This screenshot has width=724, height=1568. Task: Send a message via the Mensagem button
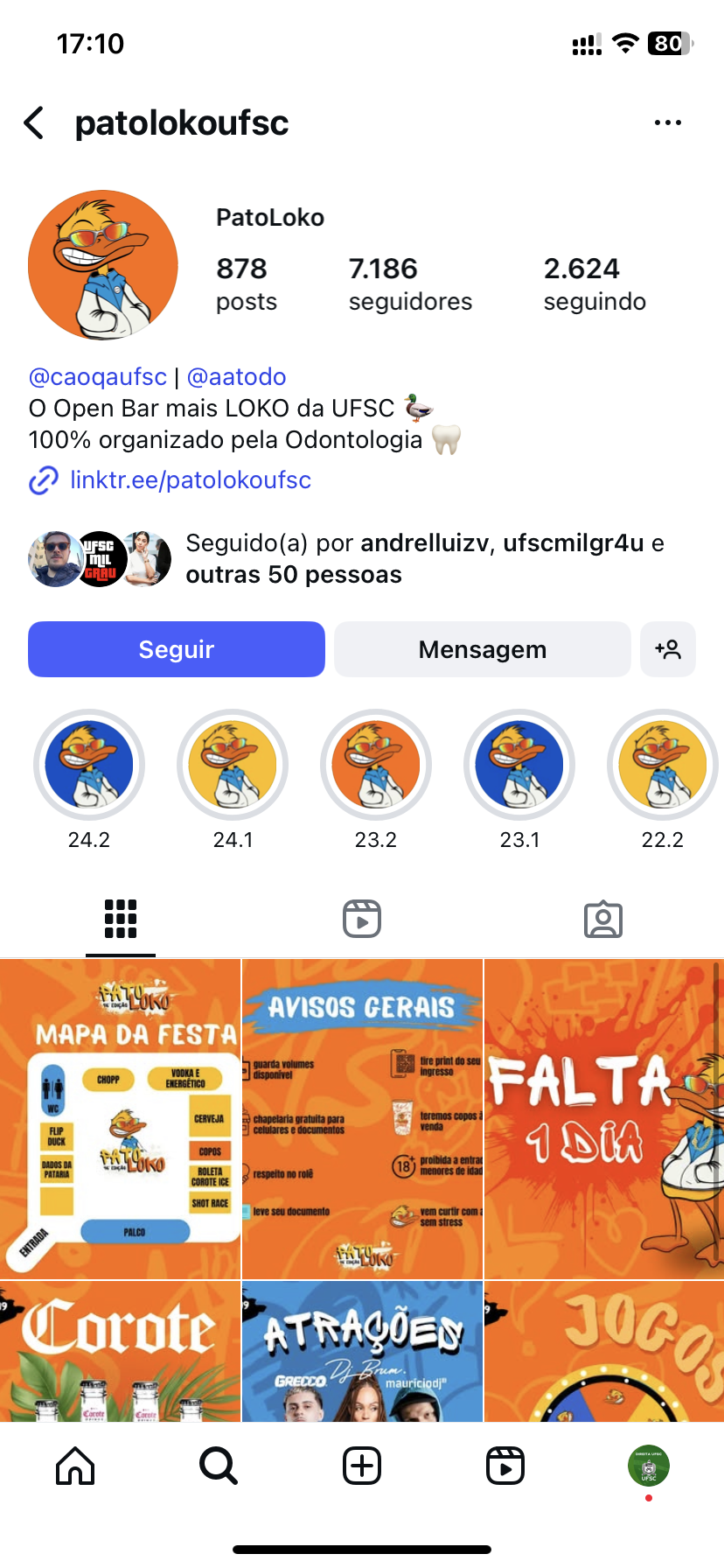tap(482, 649)
